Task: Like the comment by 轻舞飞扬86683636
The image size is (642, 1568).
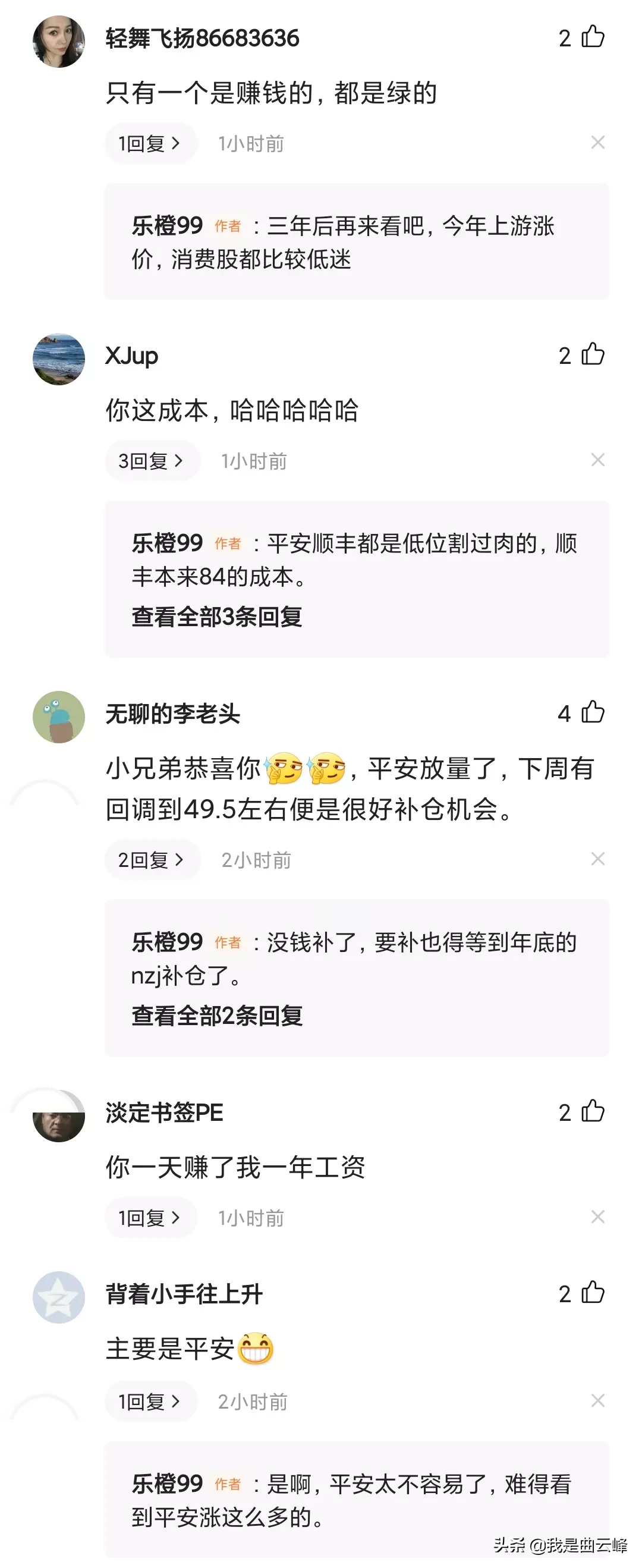Action: coord(592,37)
